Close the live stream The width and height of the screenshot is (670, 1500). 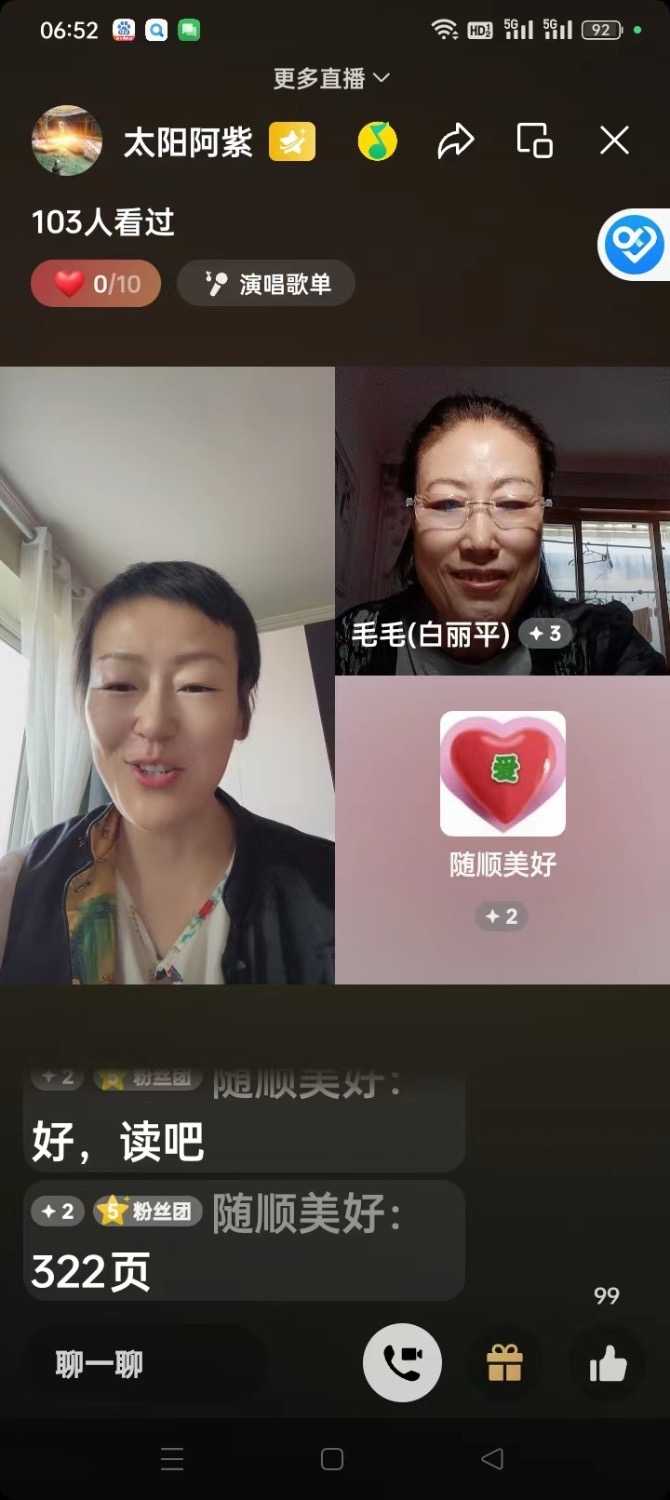614,141
